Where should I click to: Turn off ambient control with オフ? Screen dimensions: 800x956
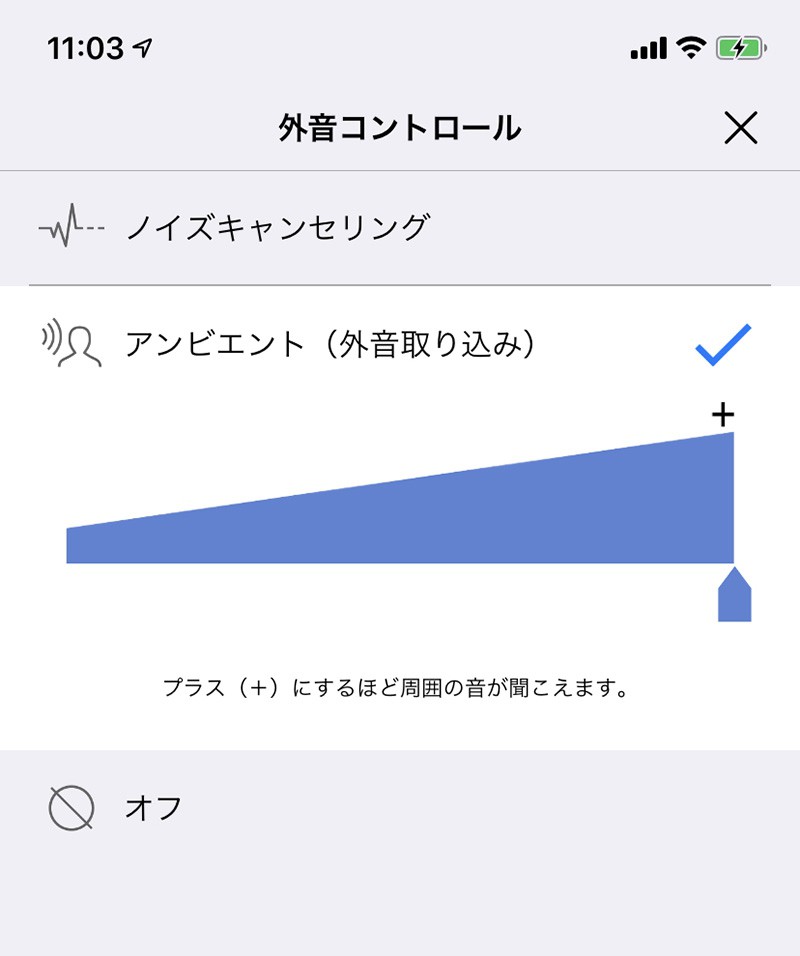coord(153,807)
